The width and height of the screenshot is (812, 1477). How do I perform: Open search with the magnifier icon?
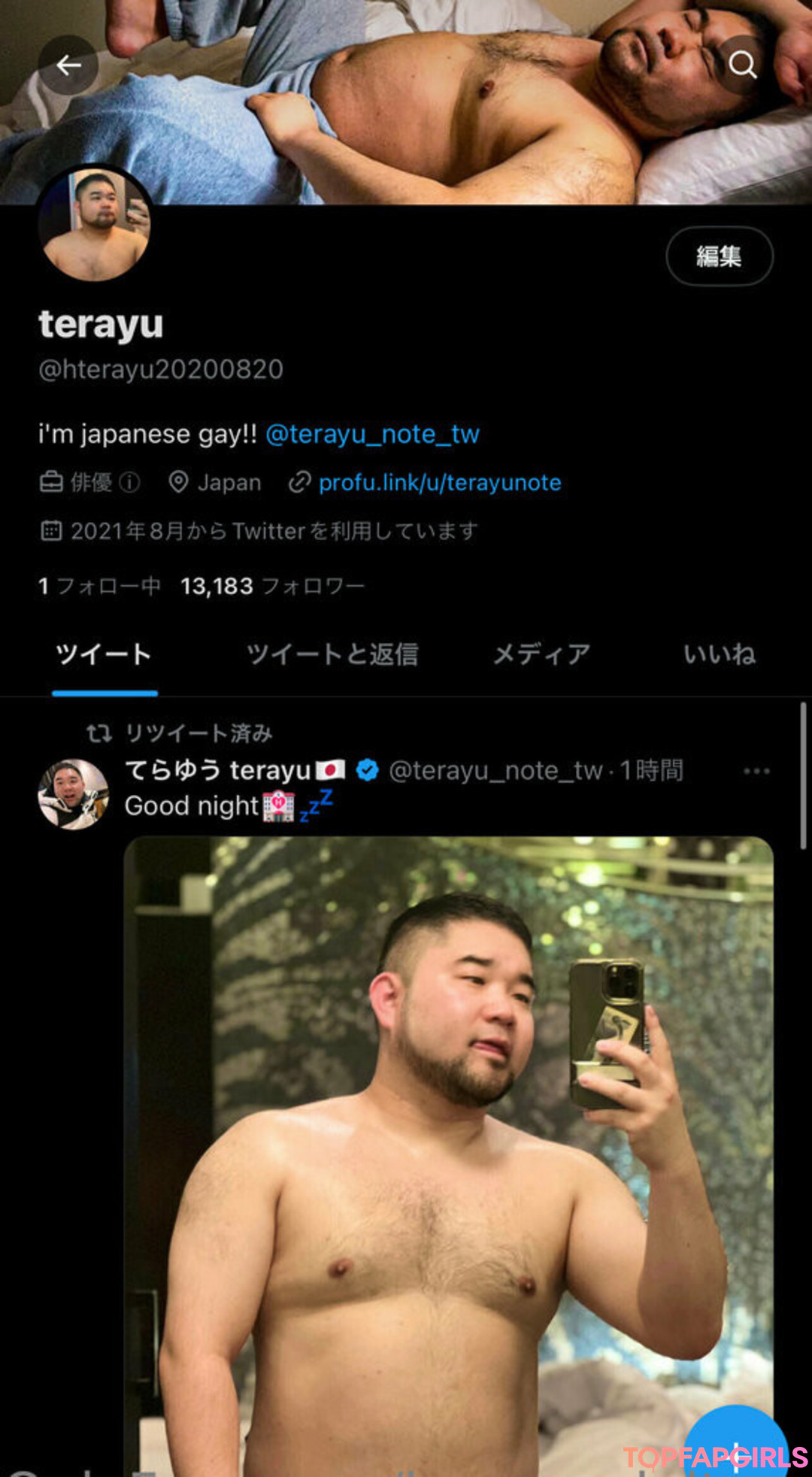coord(742,65)
